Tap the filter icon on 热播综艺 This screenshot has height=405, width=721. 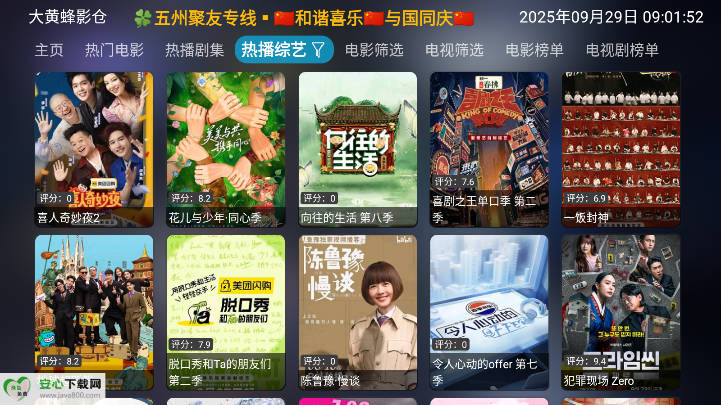318,50
